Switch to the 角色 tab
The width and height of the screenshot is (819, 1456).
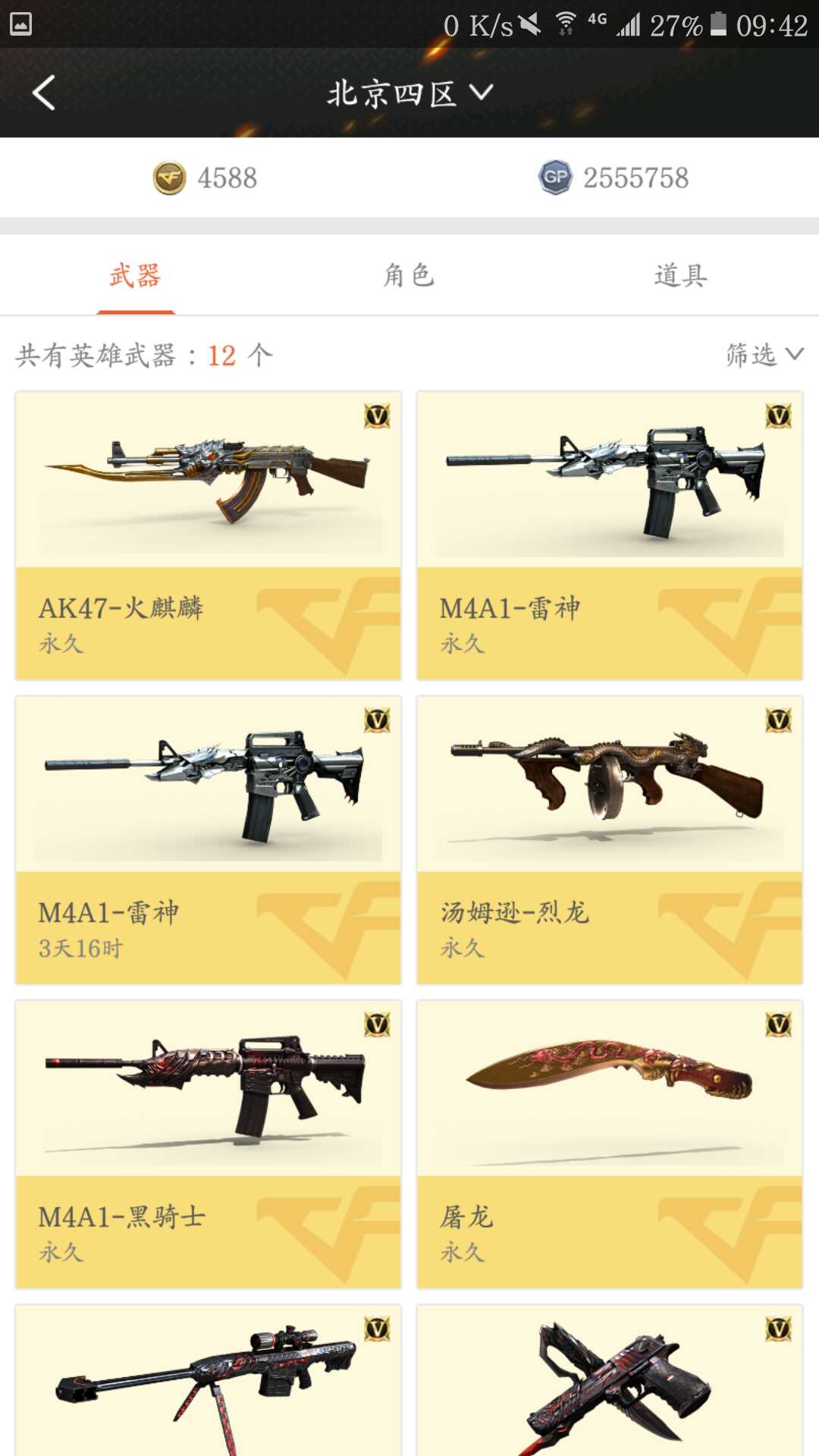(409, 275)
